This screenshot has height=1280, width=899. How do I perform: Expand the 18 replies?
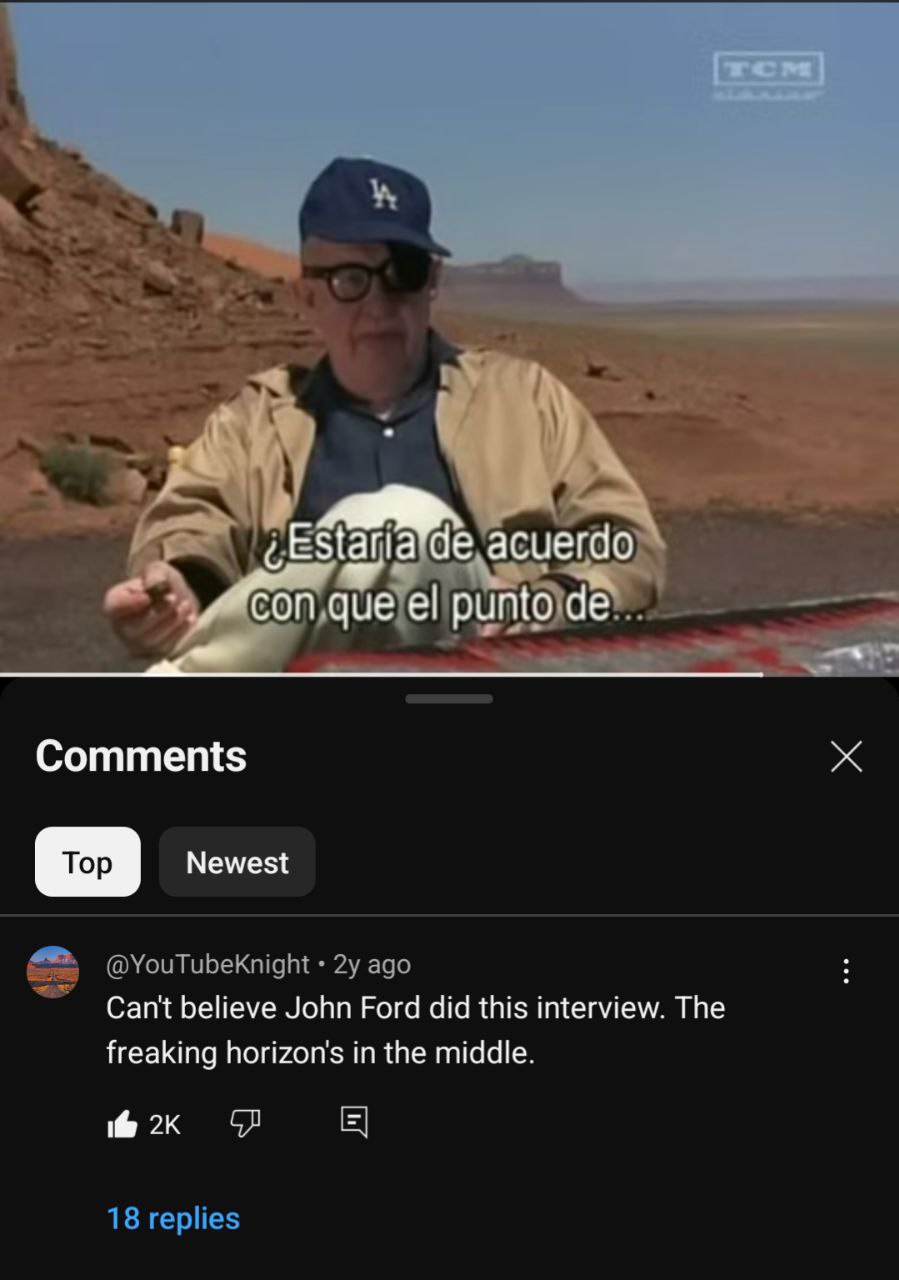coord(173,1218)
